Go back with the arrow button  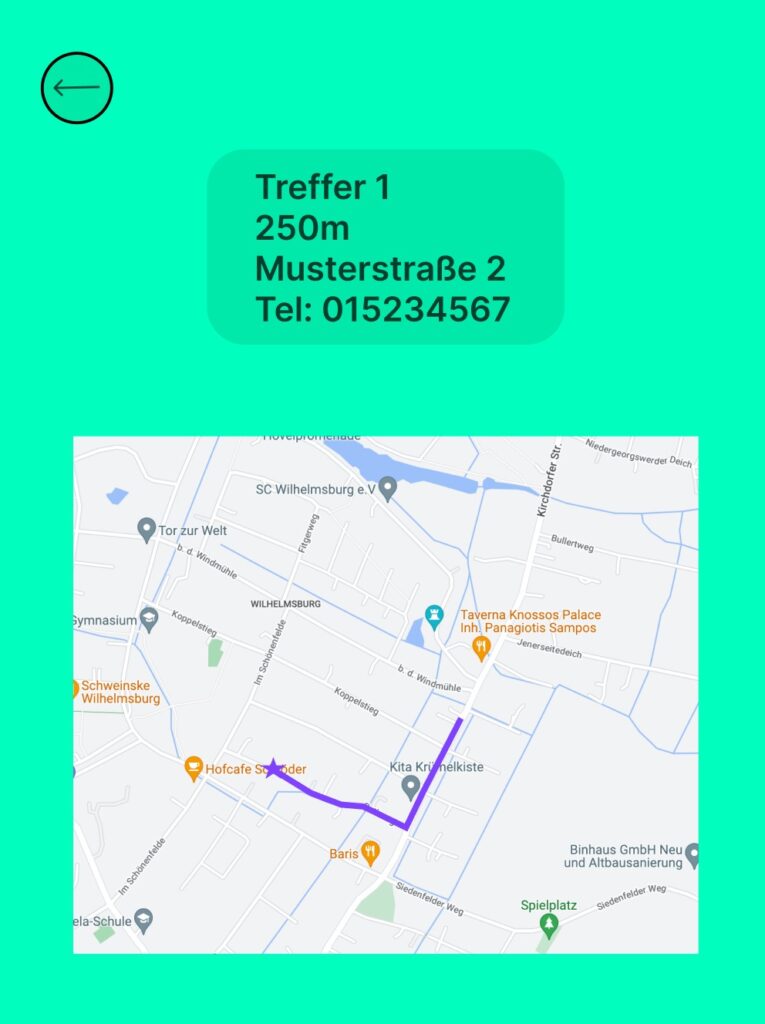tap(77, 88)
